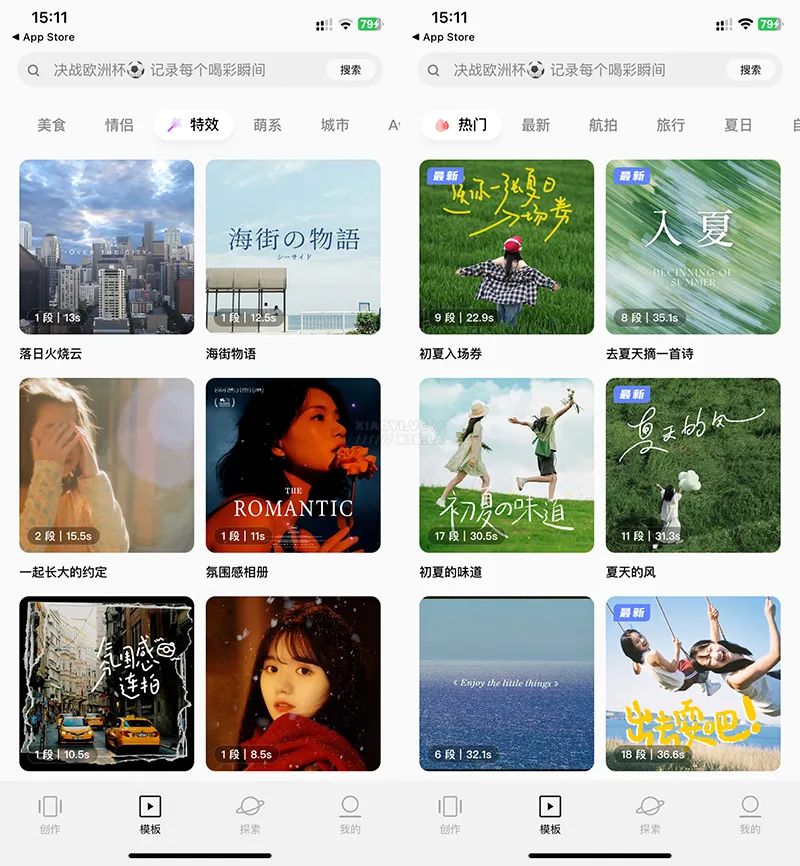The width and height of the screenshot is (800, 866).
Task: Open the 旅行 tab
Action: tap(670, 125)
